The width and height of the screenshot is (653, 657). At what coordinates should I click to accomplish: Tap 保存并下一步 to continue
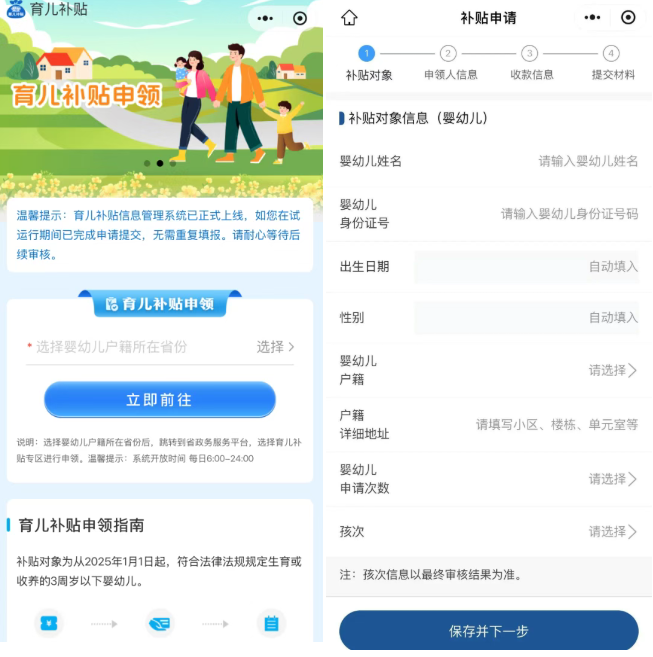click(488, 632)
